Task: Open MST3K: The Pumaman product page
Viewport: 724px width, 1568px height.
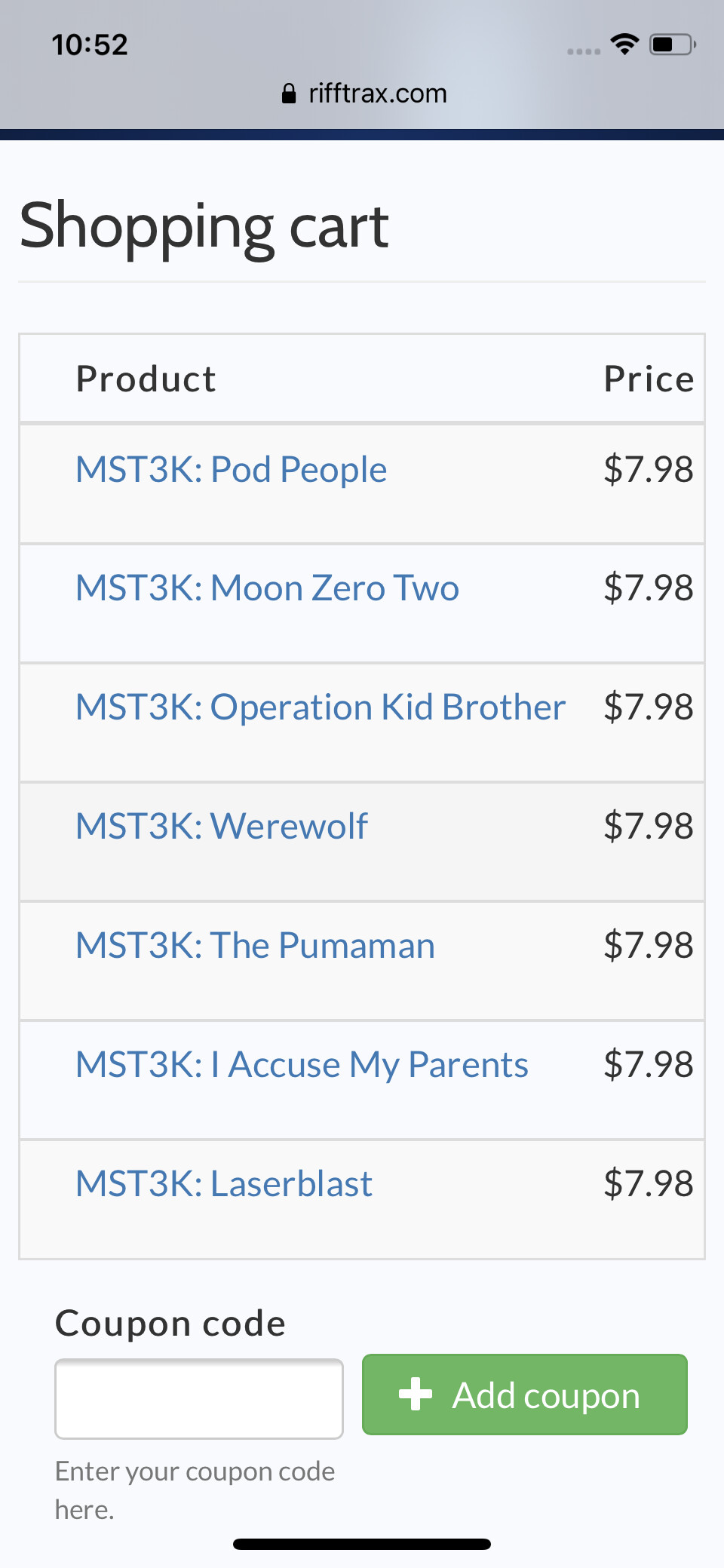Action: tap(255, 946)
